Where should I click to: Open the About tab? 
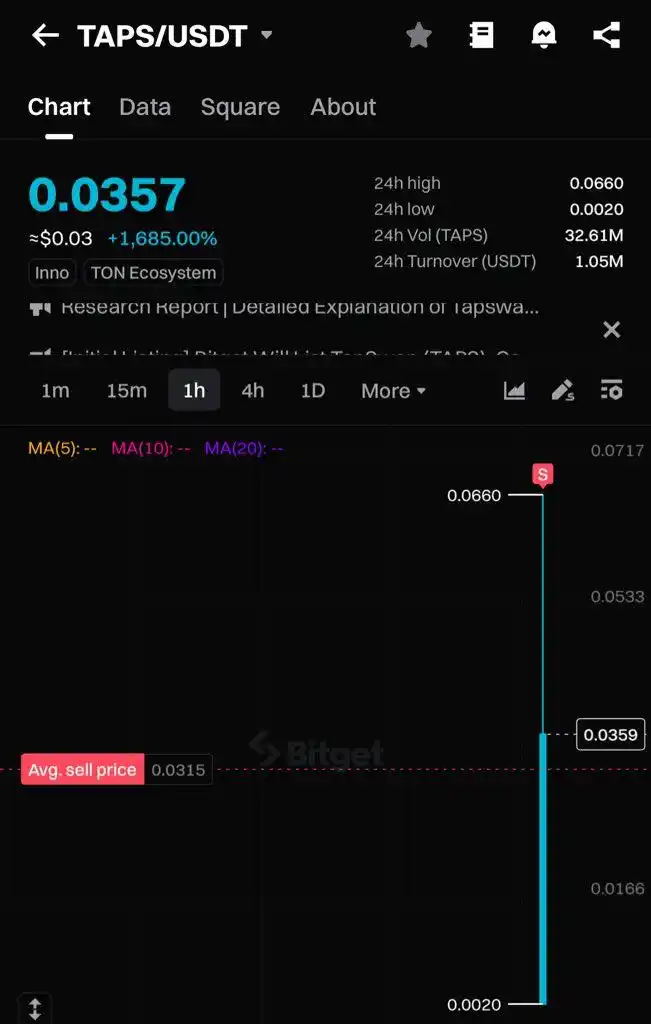(x=343, y=107)
